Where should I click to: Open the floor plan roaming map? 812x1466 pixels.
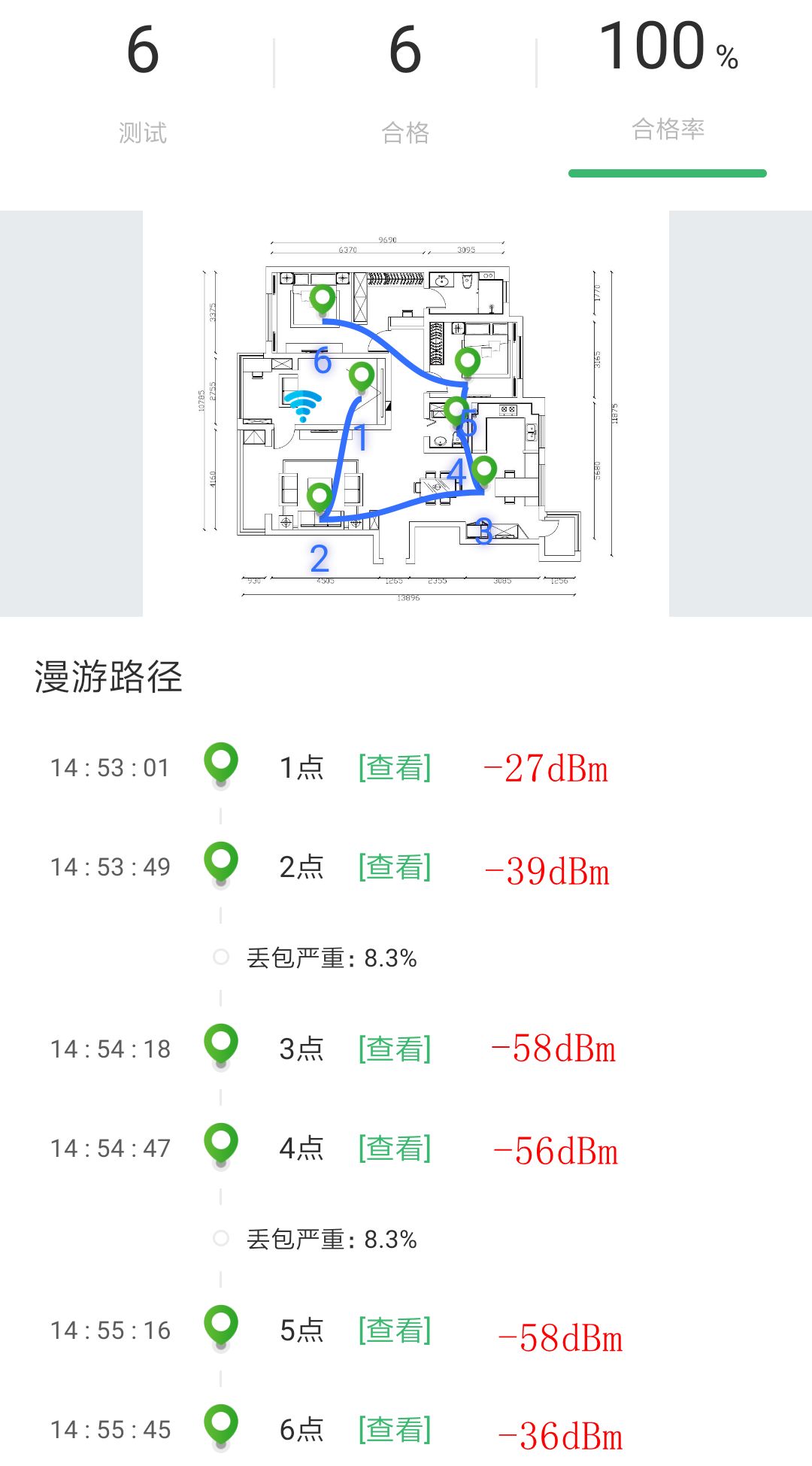[406, 414]
